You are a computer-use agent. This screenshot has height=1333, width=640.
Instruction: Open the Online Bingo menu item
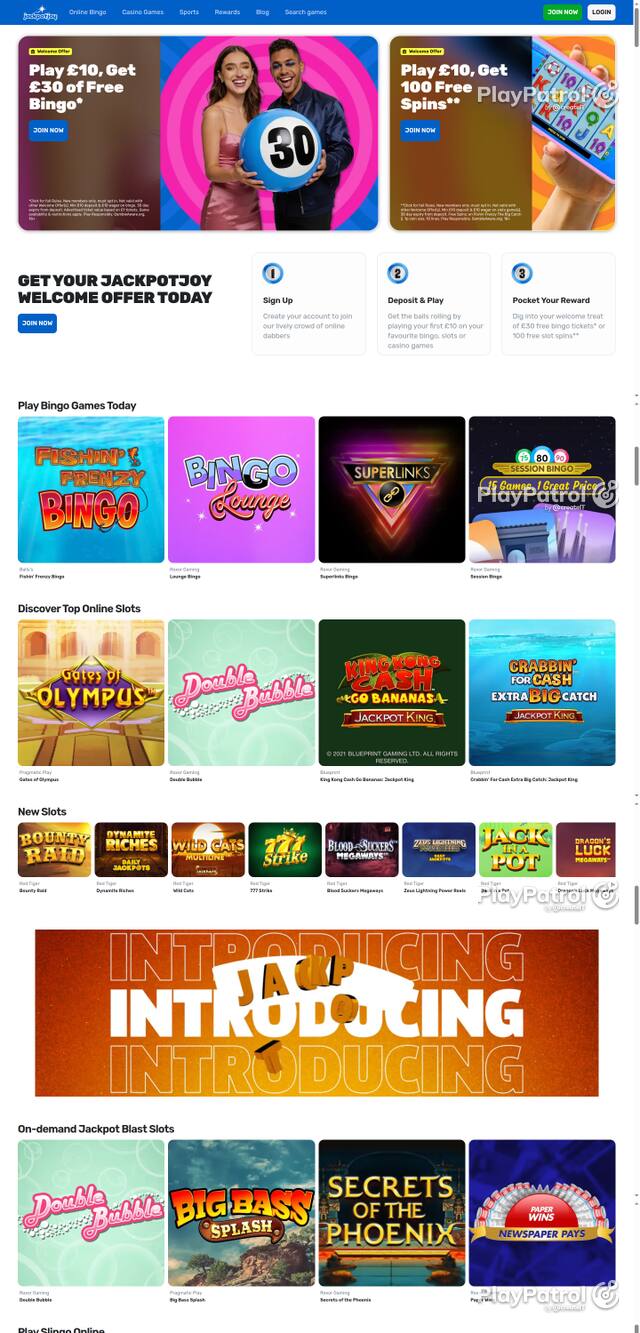[87, 12]
